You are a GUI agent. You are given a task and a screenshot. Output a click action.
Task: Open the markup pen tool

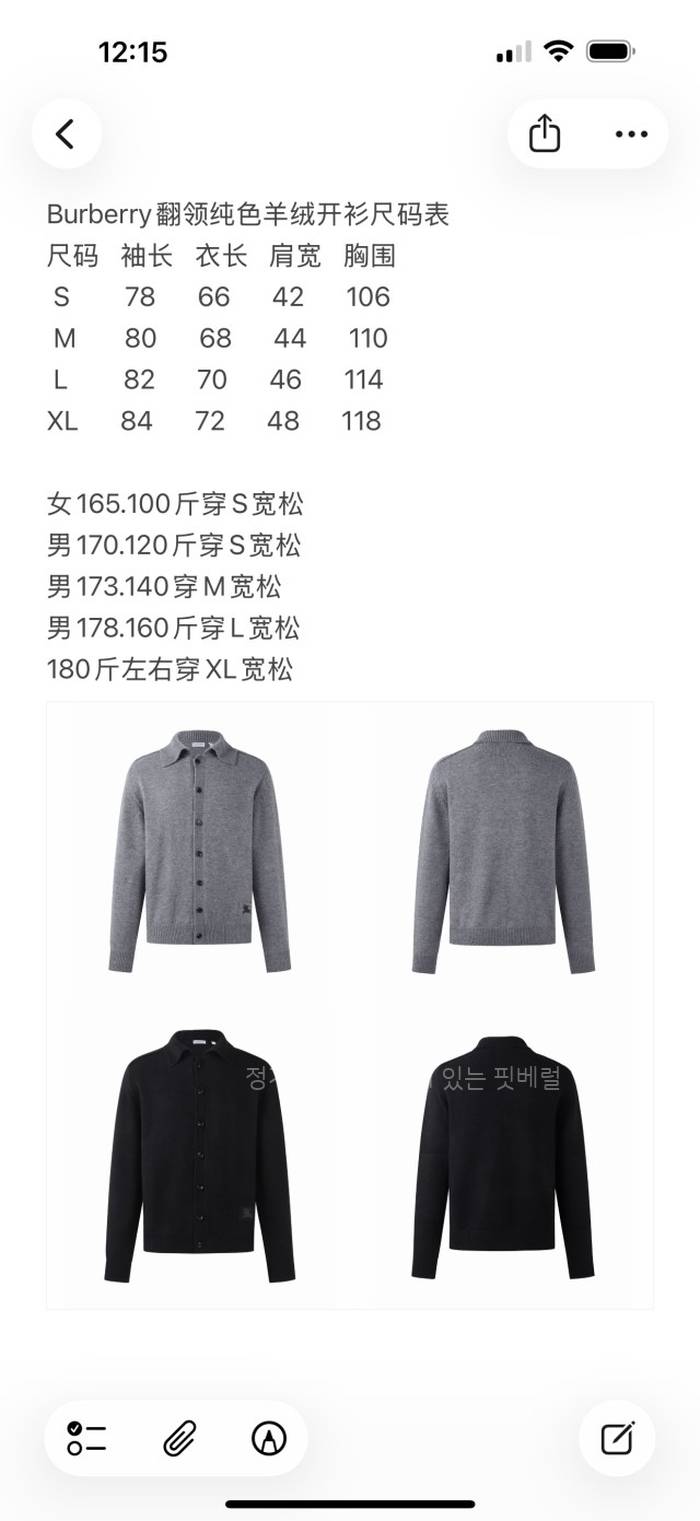point(268,1438)
